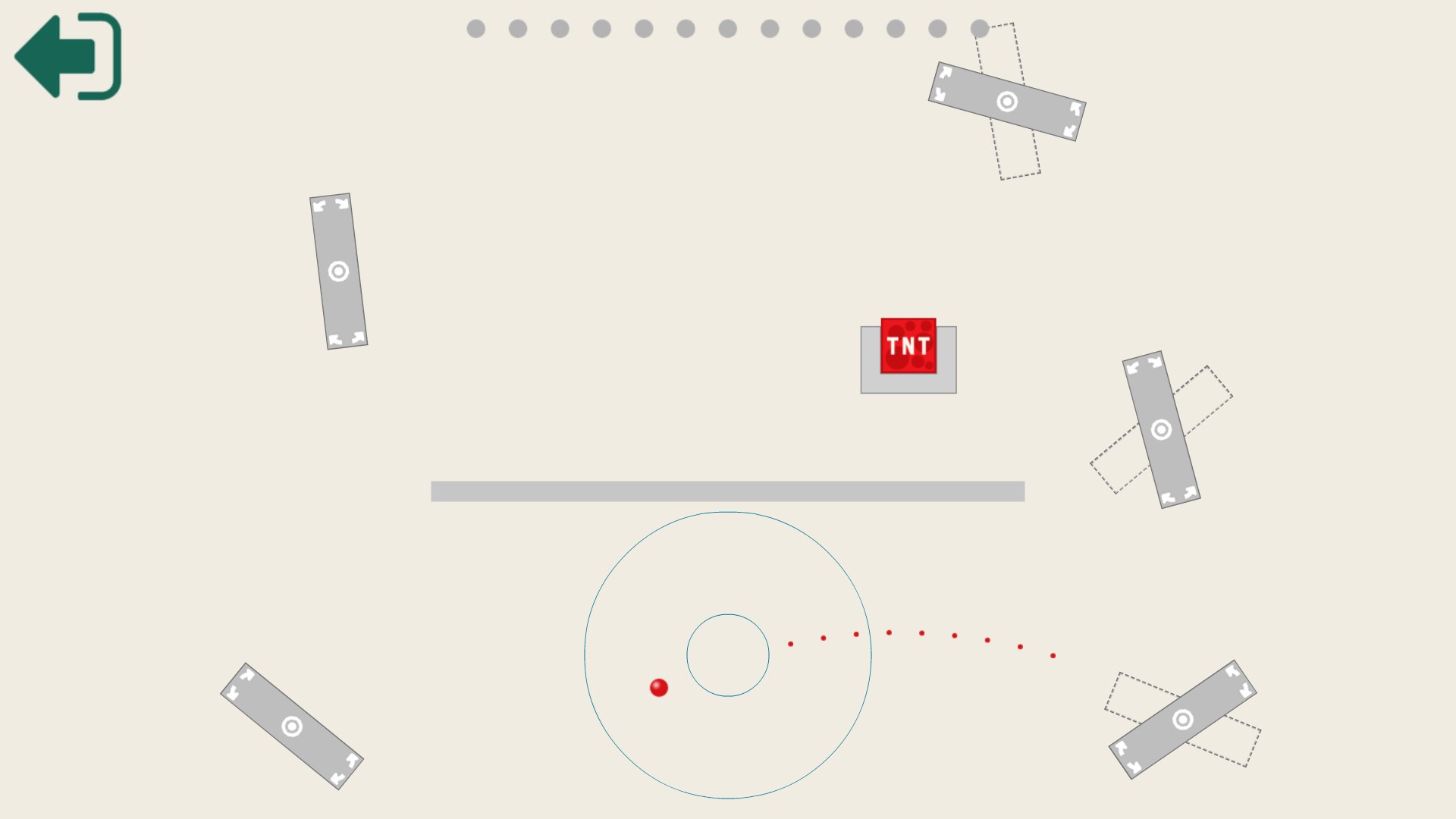Select the middle-right block's center handle

(x=1161, y=430)
